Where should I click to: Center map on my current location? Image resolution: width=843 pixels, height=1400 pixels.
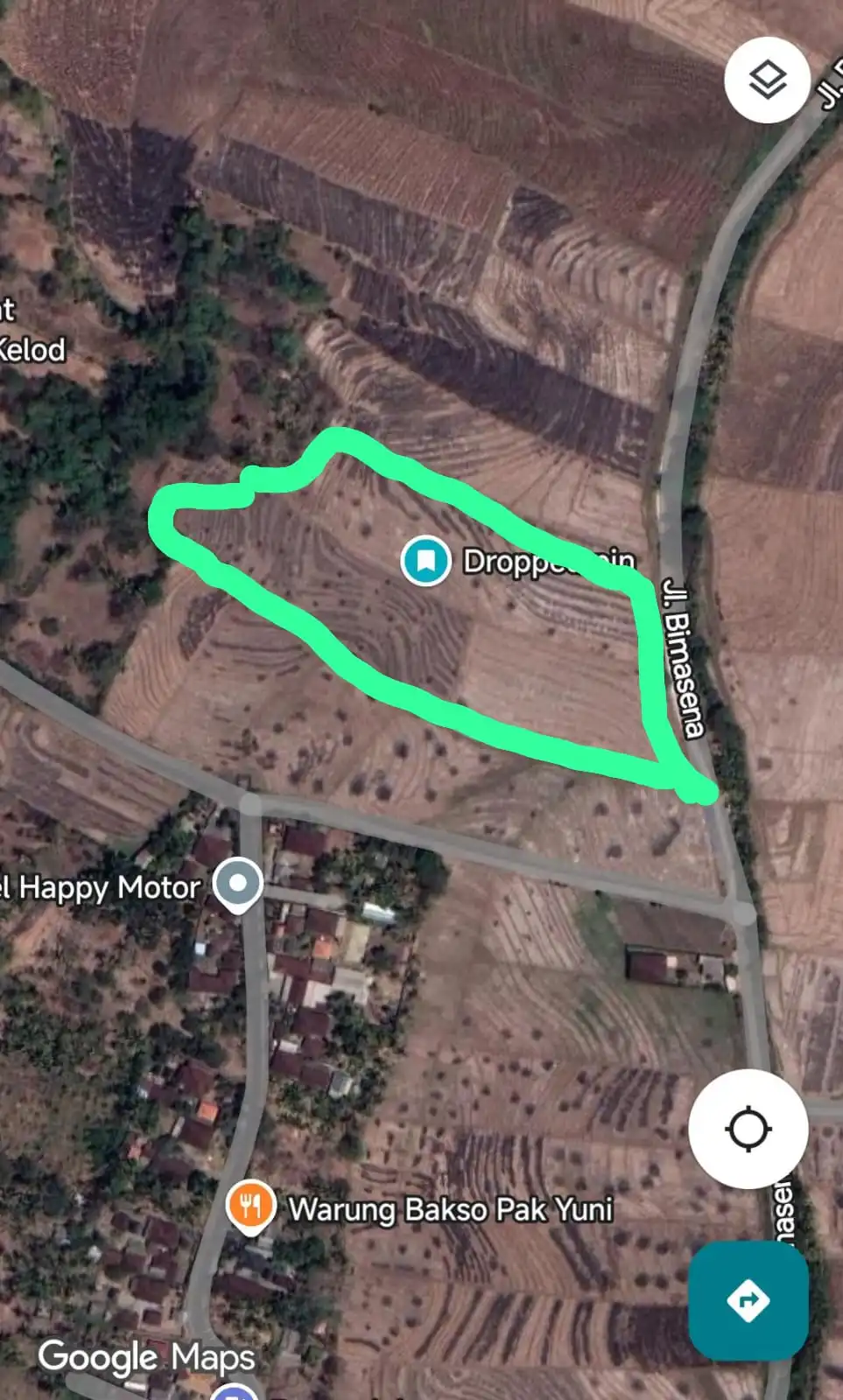(748, 1128)
